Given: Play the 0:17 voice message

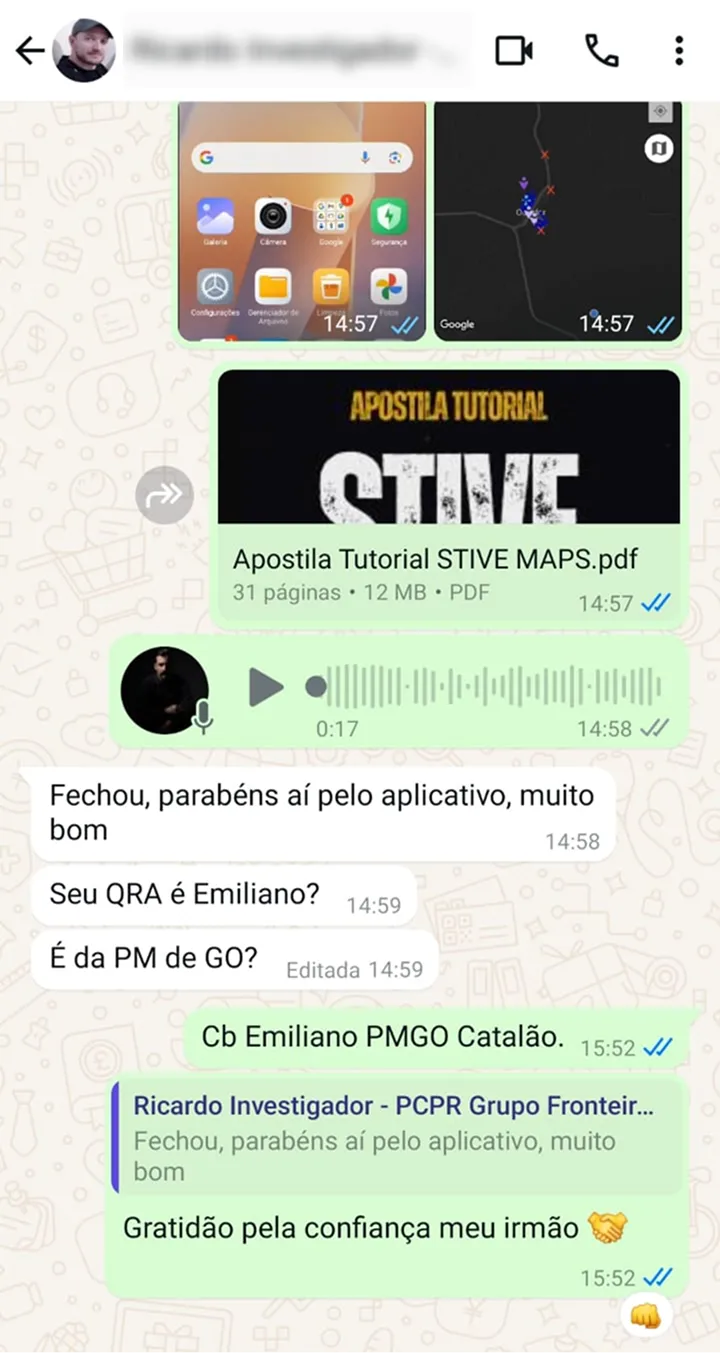Looking at the screenshot, I should [265, 687].
